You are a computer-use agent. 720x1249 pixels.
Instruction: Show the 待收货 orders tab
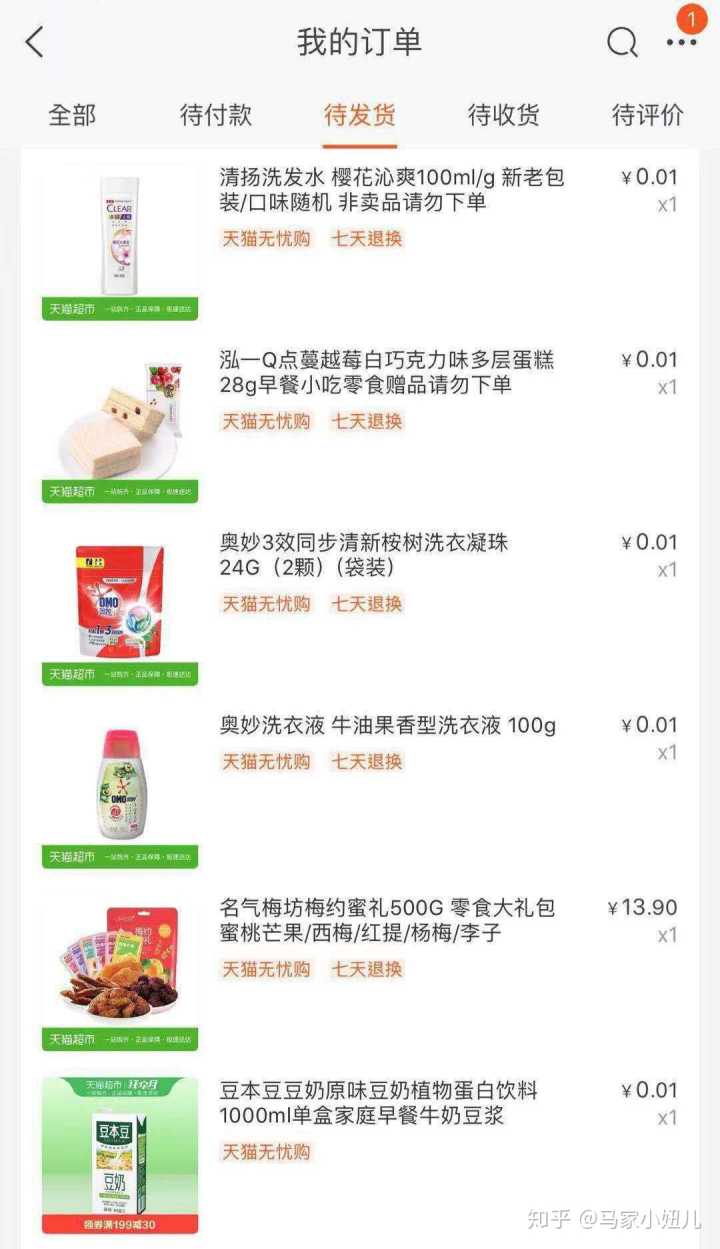[x=503, y=115]
